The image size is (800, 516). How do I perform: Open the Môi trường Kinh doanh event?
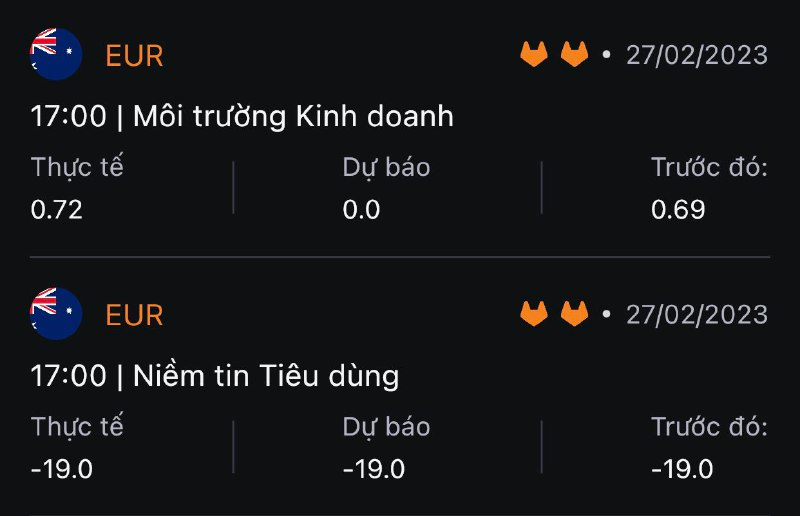click(x=242, y=116)
